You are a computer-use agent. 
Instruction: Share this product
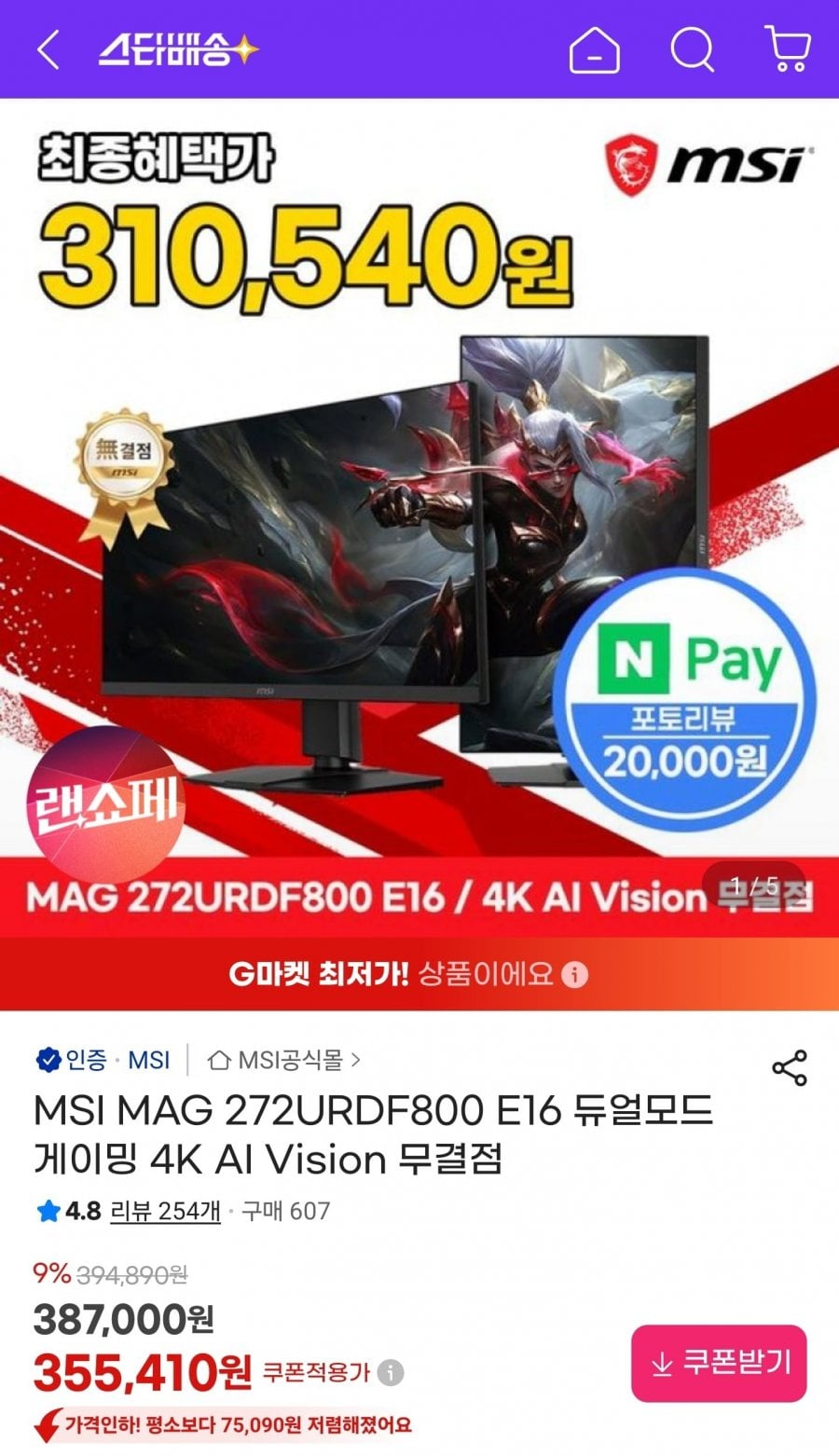[x=789, y=1068]
